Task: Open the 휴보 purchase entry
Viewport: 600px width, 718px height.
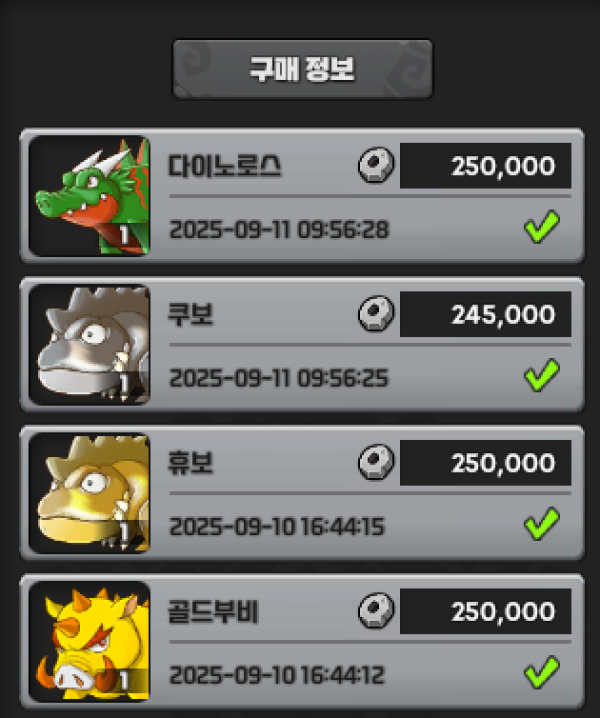Action: [x=300, y=493]
